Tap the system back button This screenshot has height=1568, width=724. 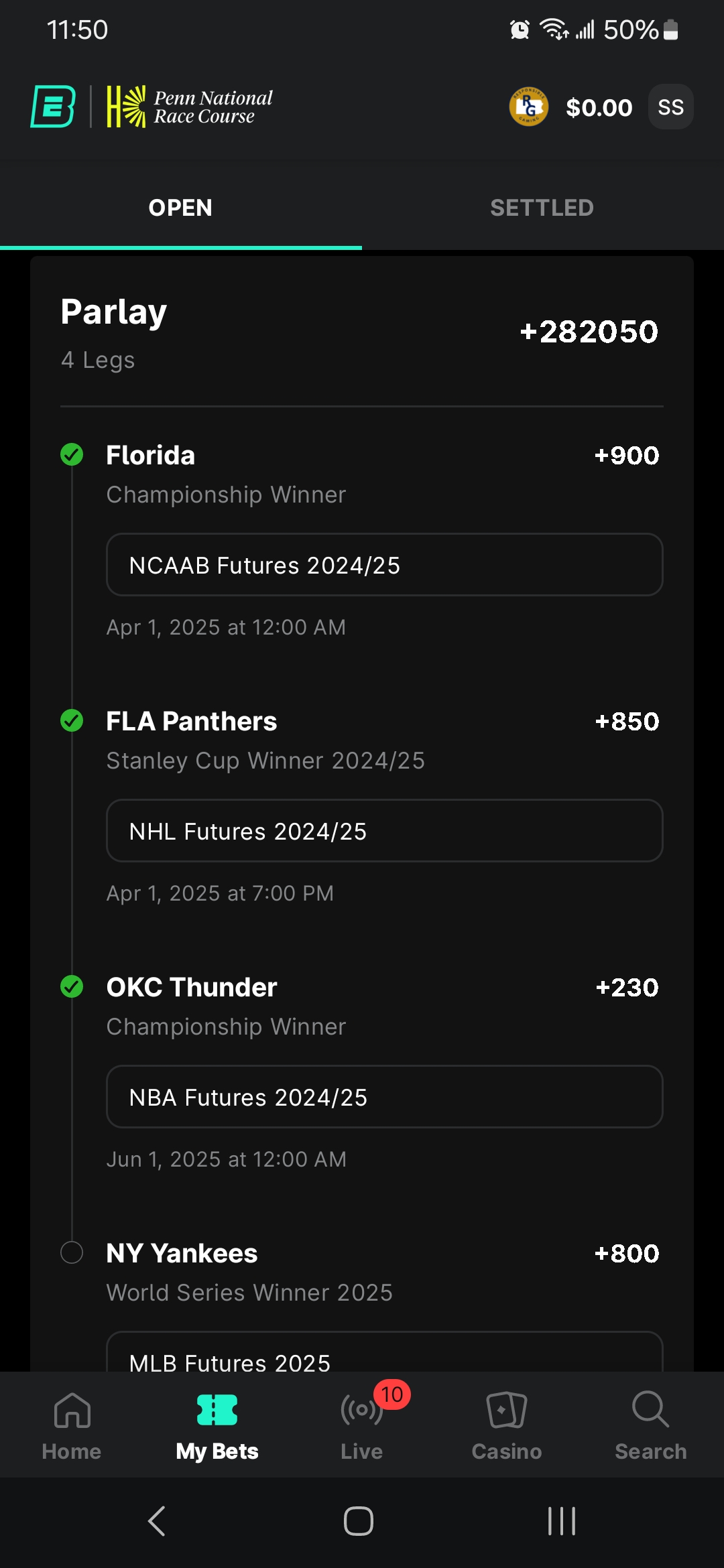click(157, 1521)
